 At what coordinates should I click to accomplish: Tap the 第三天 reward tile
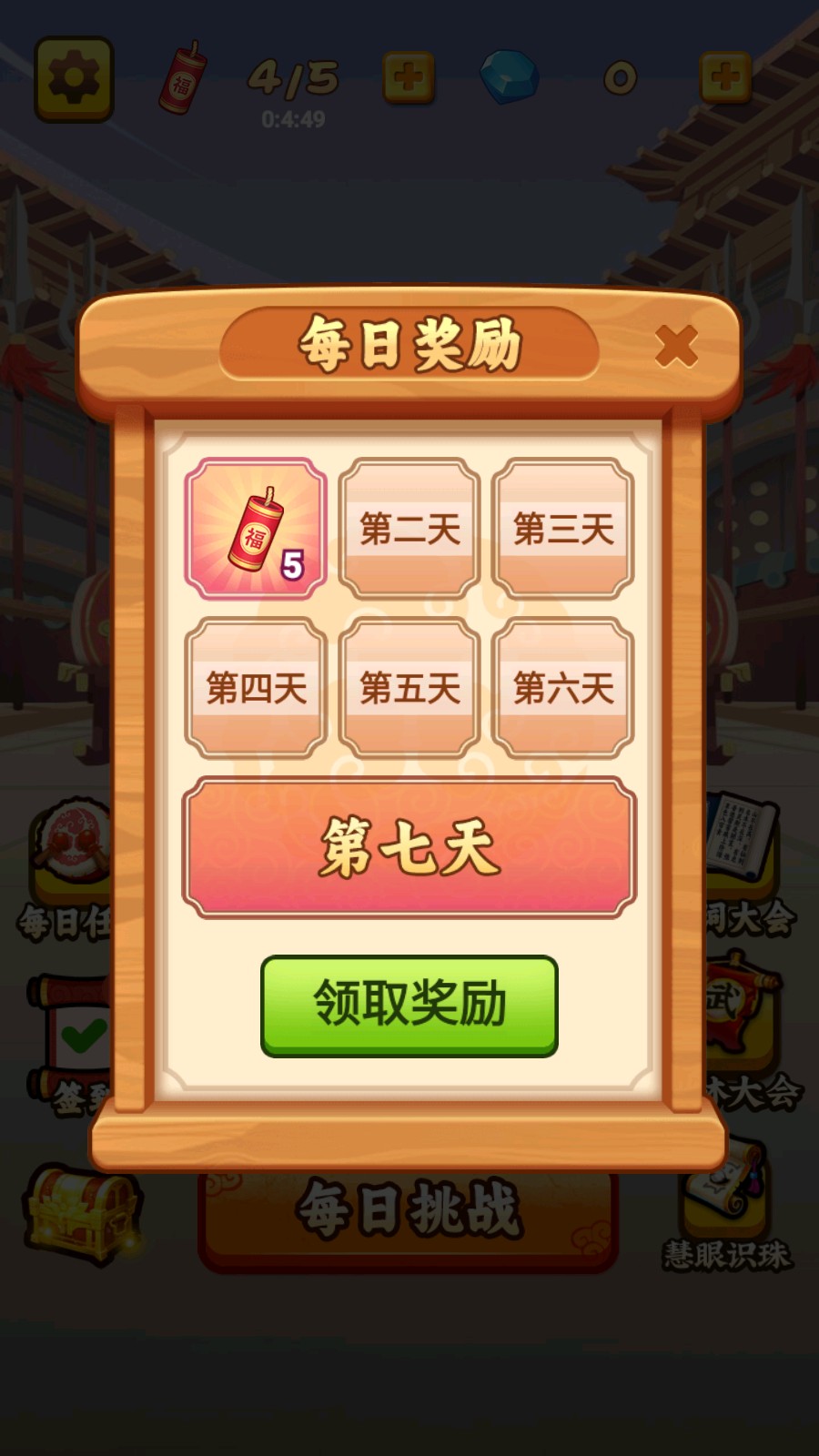click(x=563, y=529)
